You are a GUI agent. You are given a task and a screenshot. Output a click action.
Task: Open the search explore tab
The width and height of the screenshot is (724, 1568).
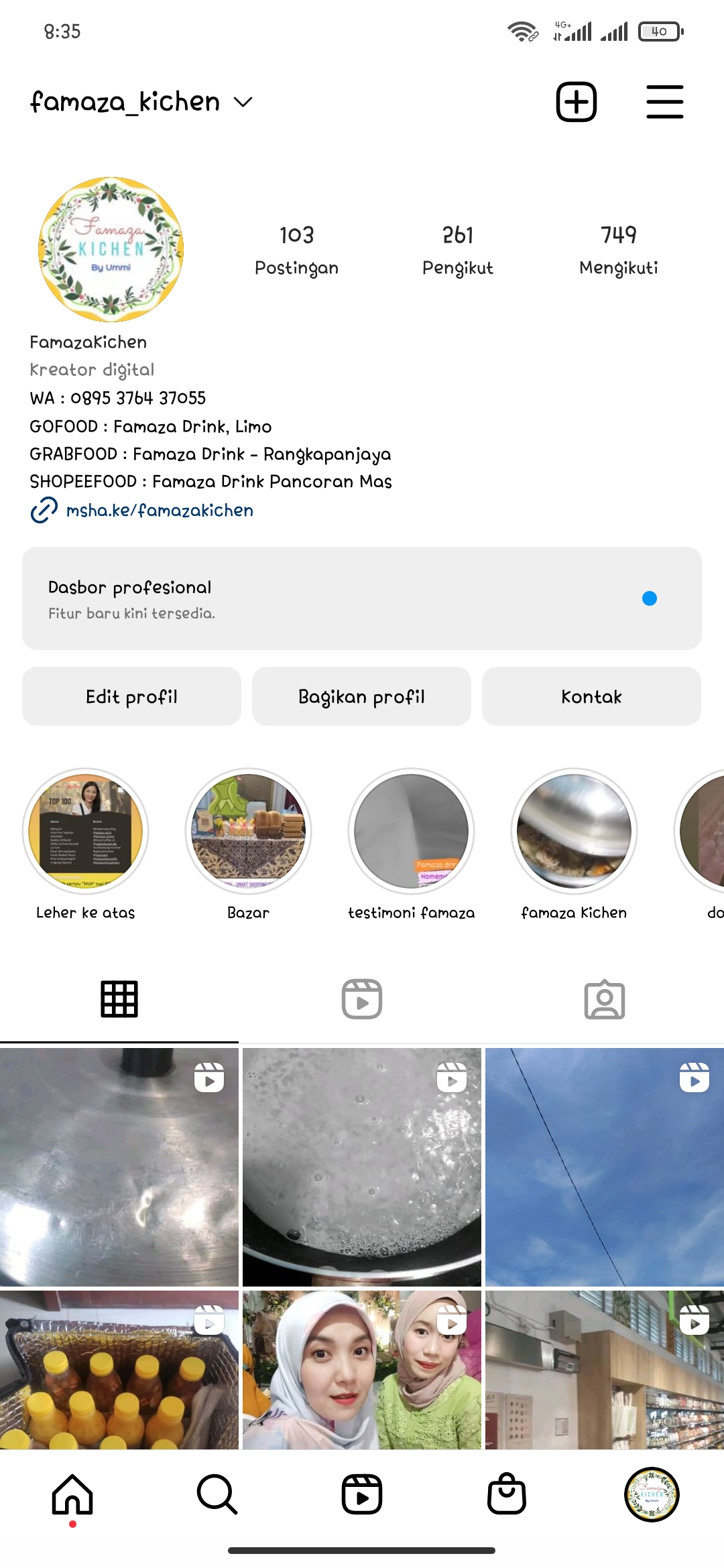pos(217,1494)
